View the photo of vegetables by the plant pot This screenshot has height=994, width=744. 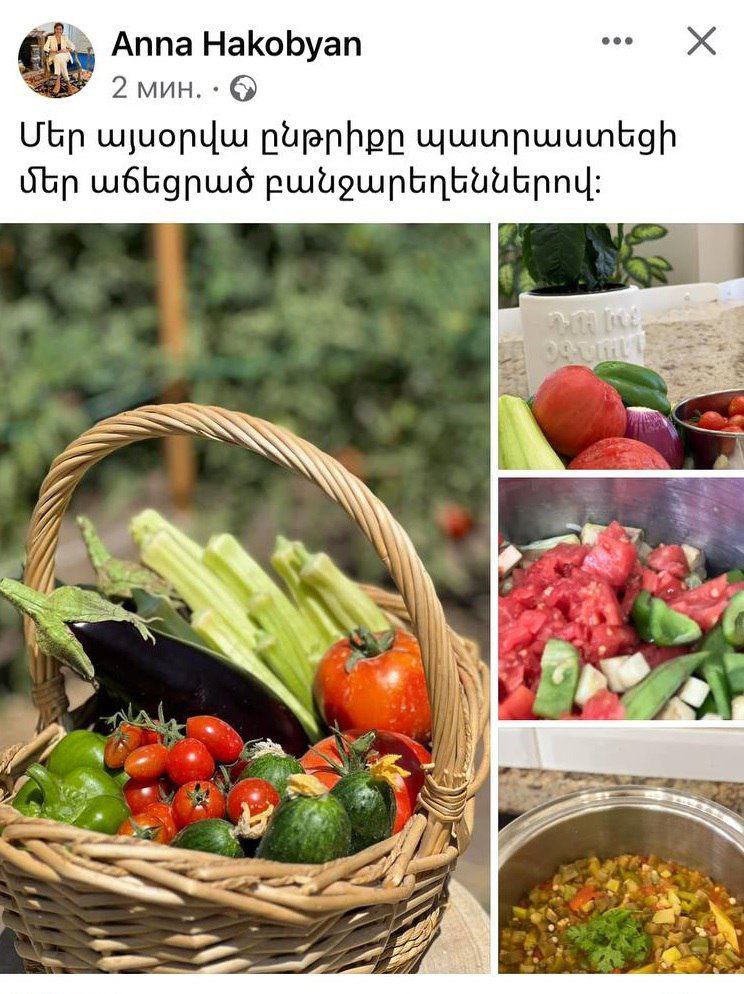point(621,346)
